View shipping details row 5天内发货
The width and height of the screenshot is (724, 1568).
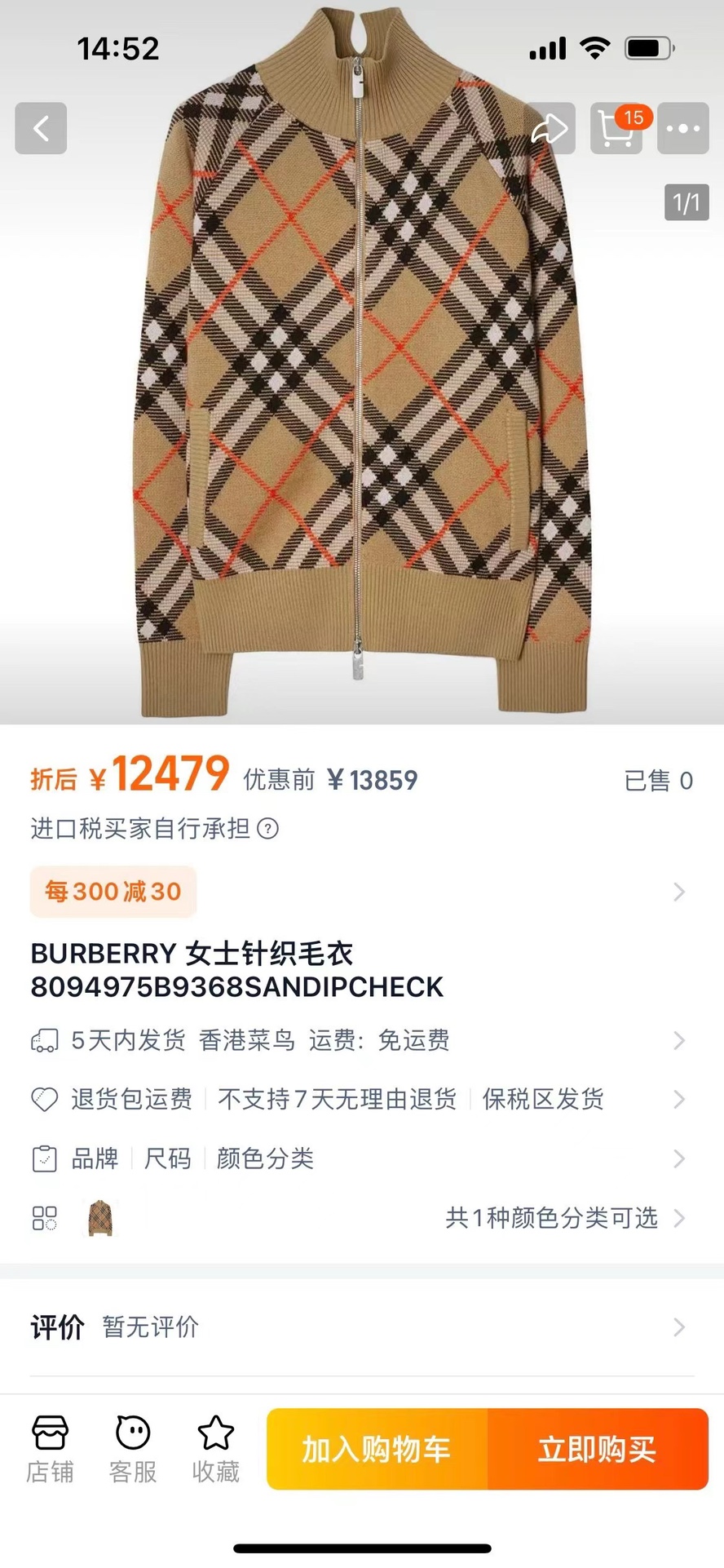[x=359, y=1040]
